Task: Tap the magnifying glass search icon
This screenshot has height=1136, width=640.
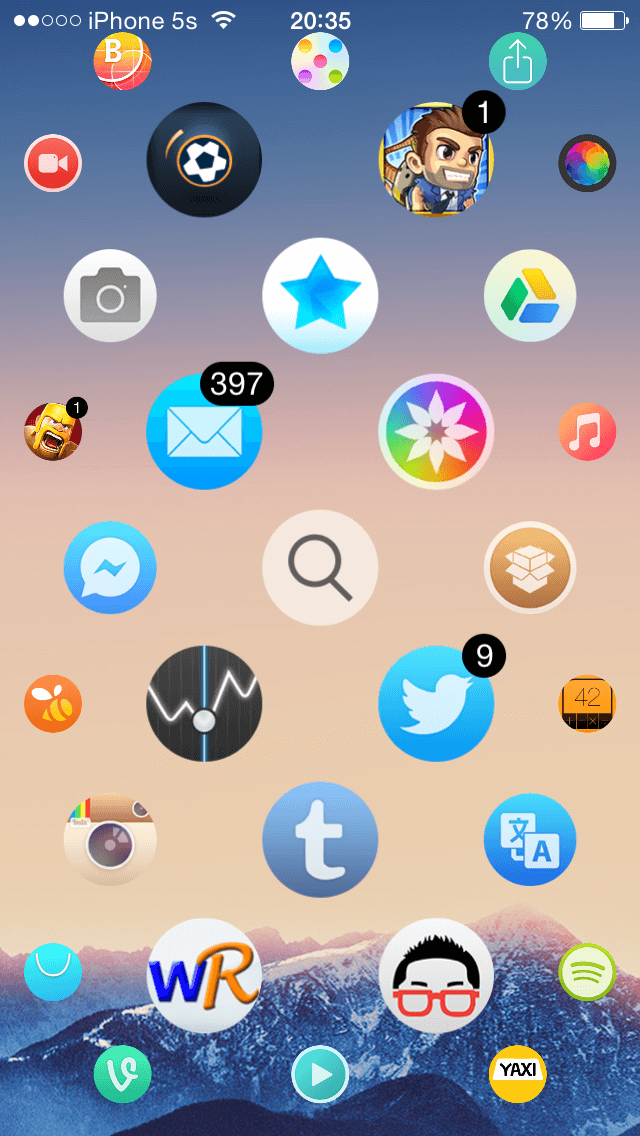Action: 320,568
